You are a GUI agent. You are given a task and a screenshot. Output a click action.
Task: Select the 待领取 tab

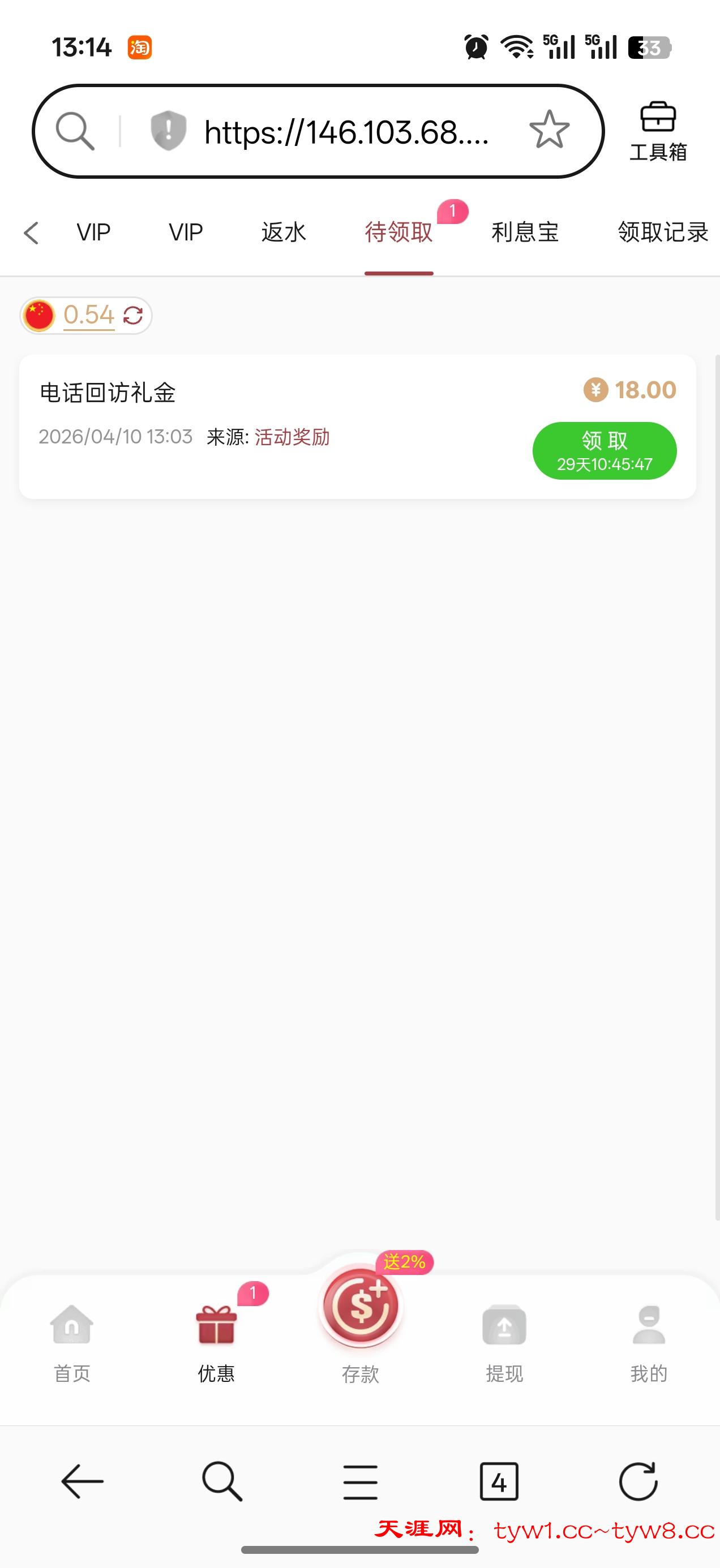[x=398, y=232]
